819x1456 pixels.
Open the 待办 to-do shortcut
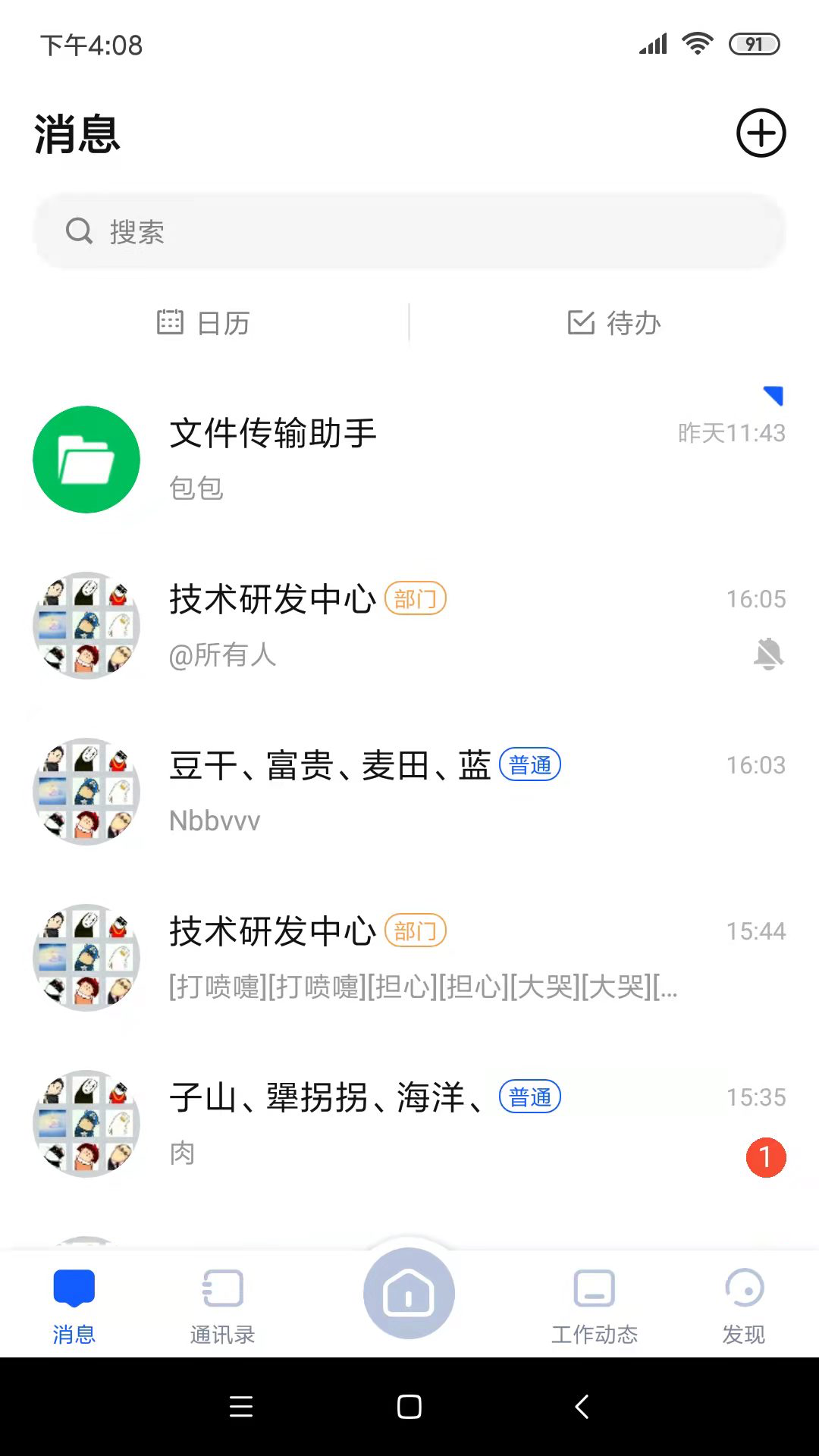[614, 322]
